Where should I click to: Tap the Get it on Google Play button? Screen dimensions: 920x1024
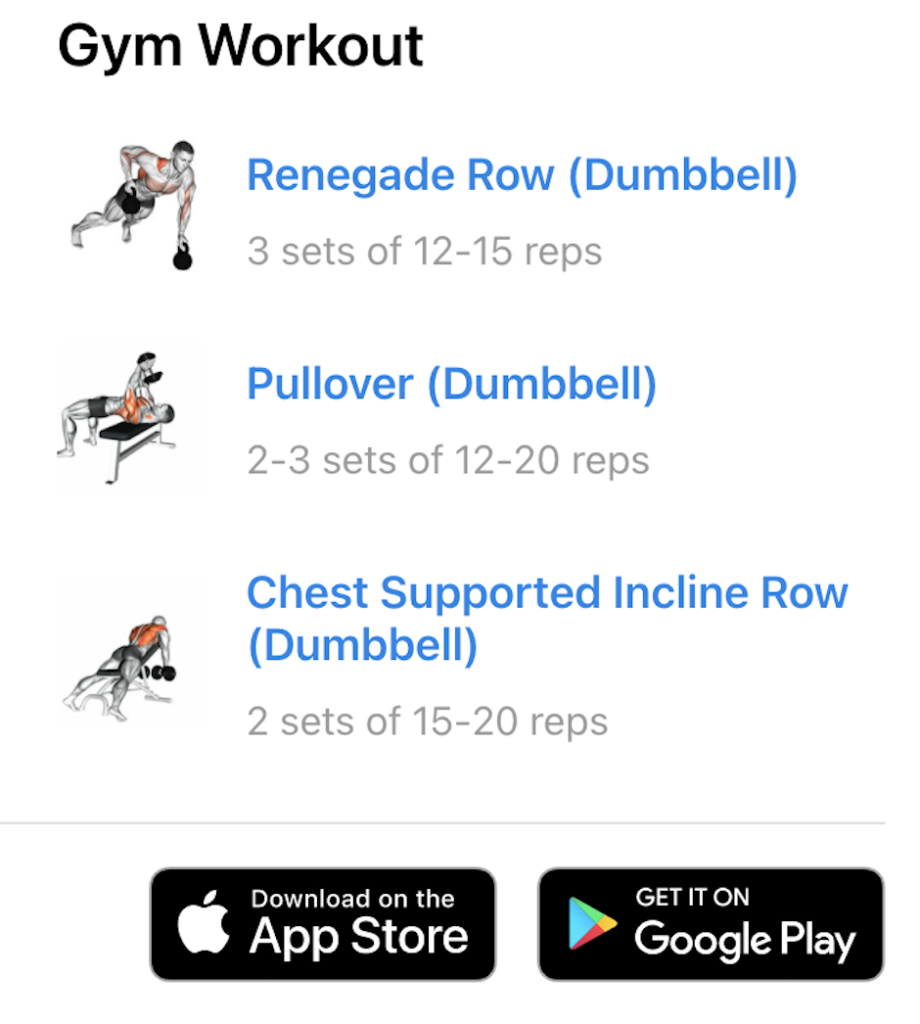point(711,924)
